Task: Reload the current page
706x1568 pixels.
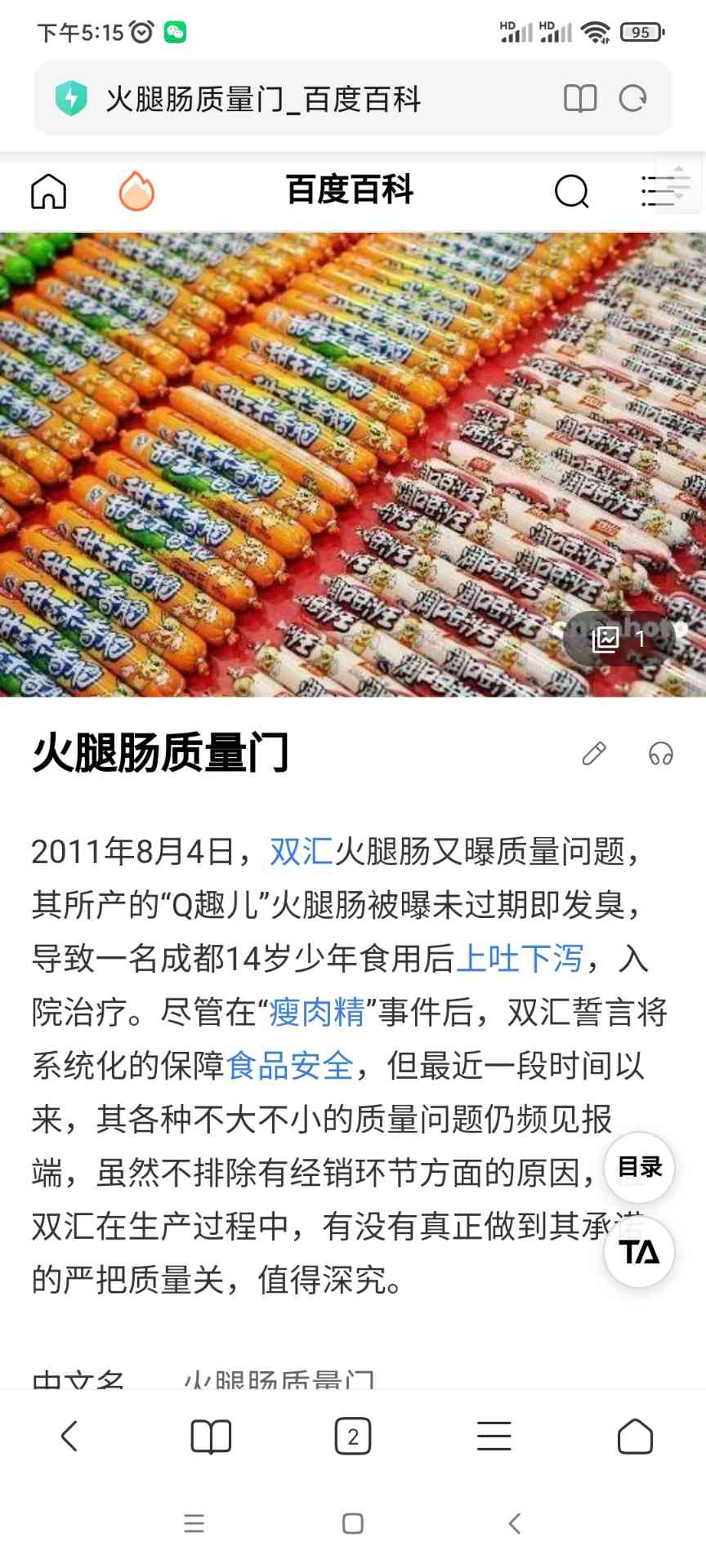Action: tap(632, 99)
